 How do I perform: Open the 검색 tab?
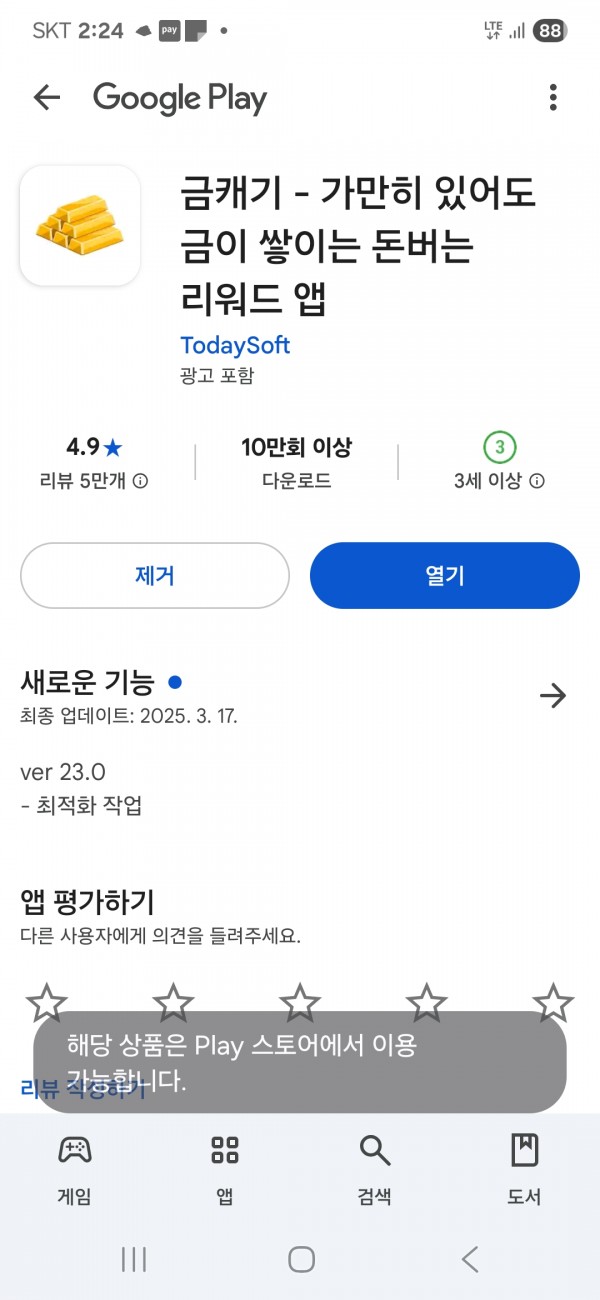click(375, 1169)
